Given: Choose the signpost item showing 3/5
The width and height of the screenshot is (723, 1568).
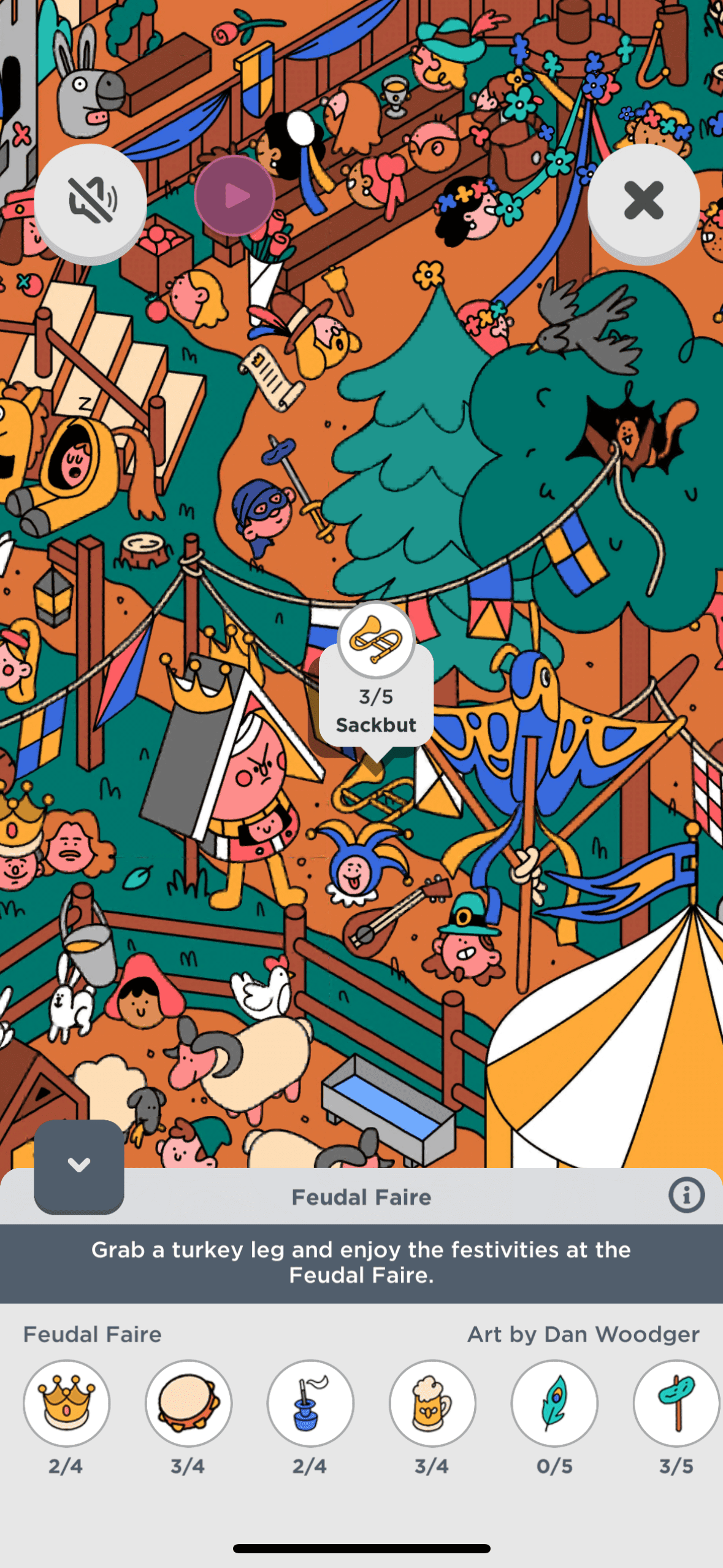Looking at the screenshot, I should (676, 1404).
